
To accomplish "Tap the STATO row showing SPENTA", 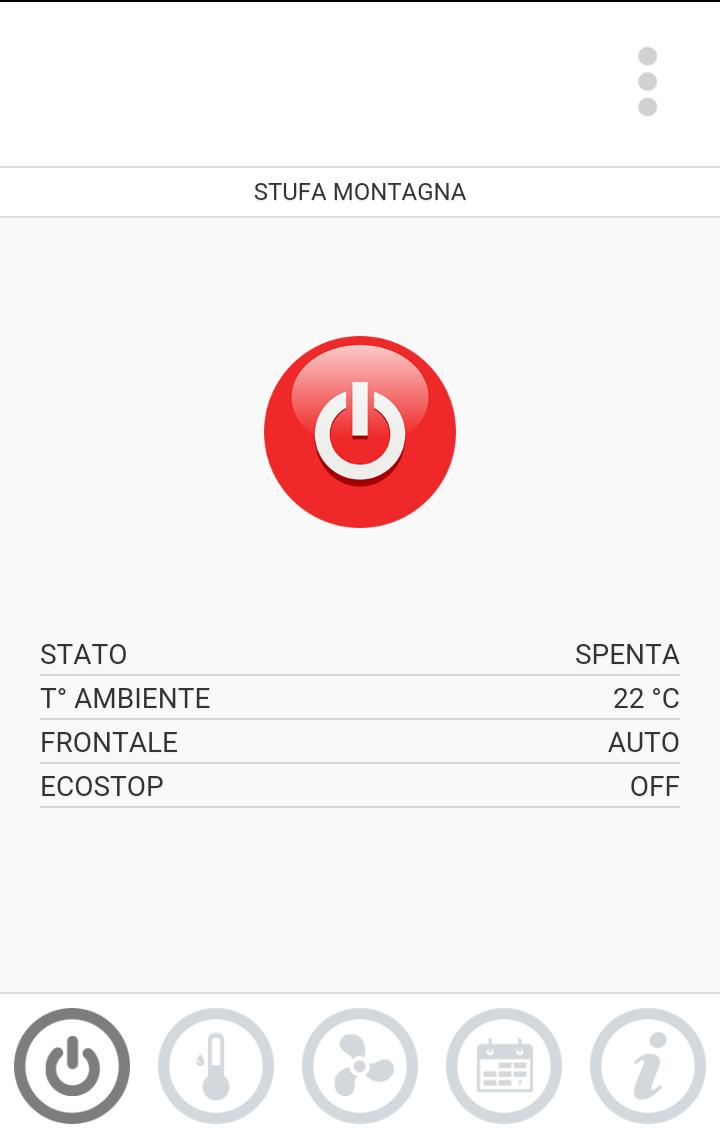I will [360, 654].
